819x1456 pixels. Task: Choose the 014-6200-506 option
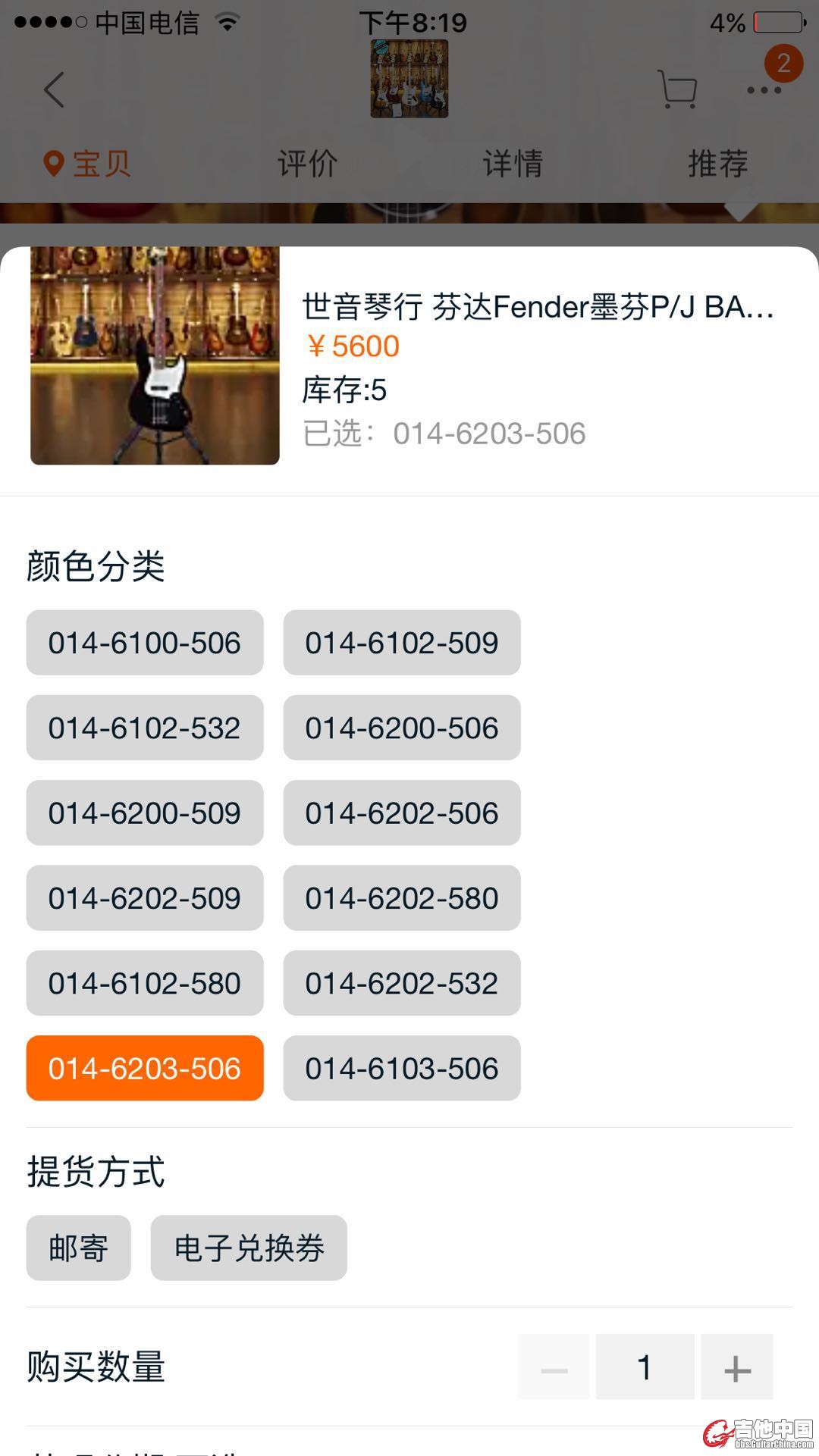pos(402,728)
